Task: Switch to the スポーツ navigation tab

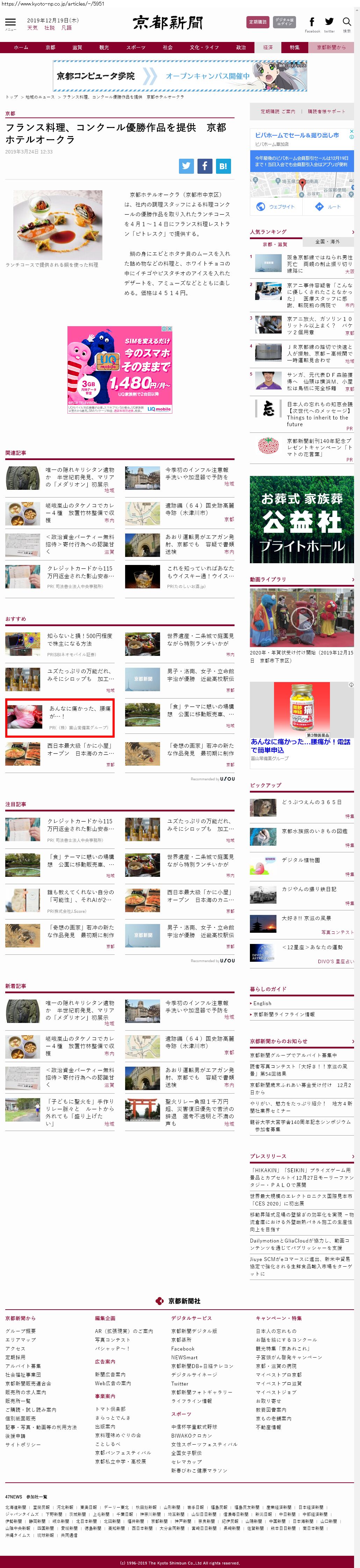Action: coord(136,48)
